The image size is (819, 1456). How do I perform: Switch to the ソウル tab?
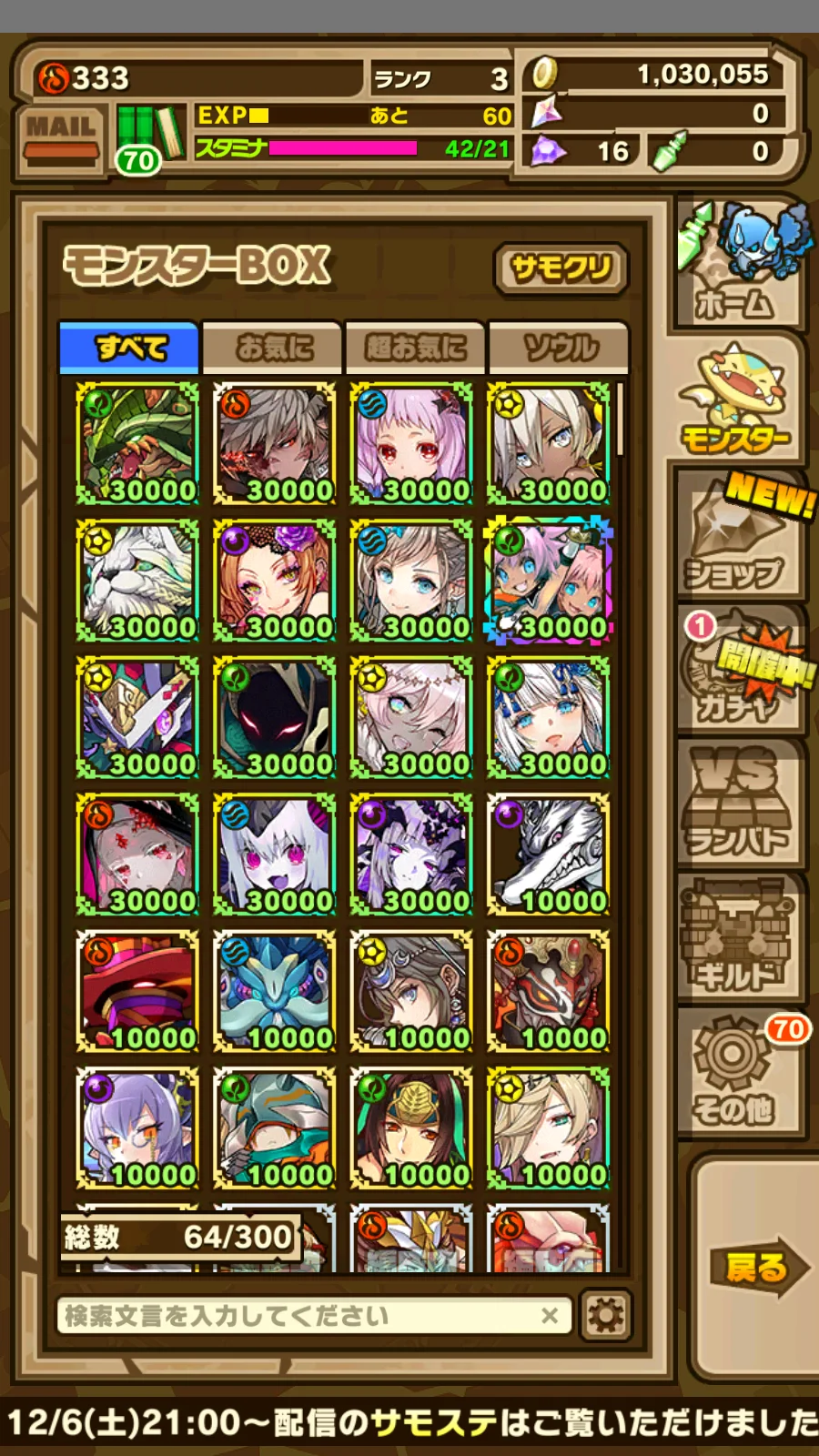coord(559,348)
